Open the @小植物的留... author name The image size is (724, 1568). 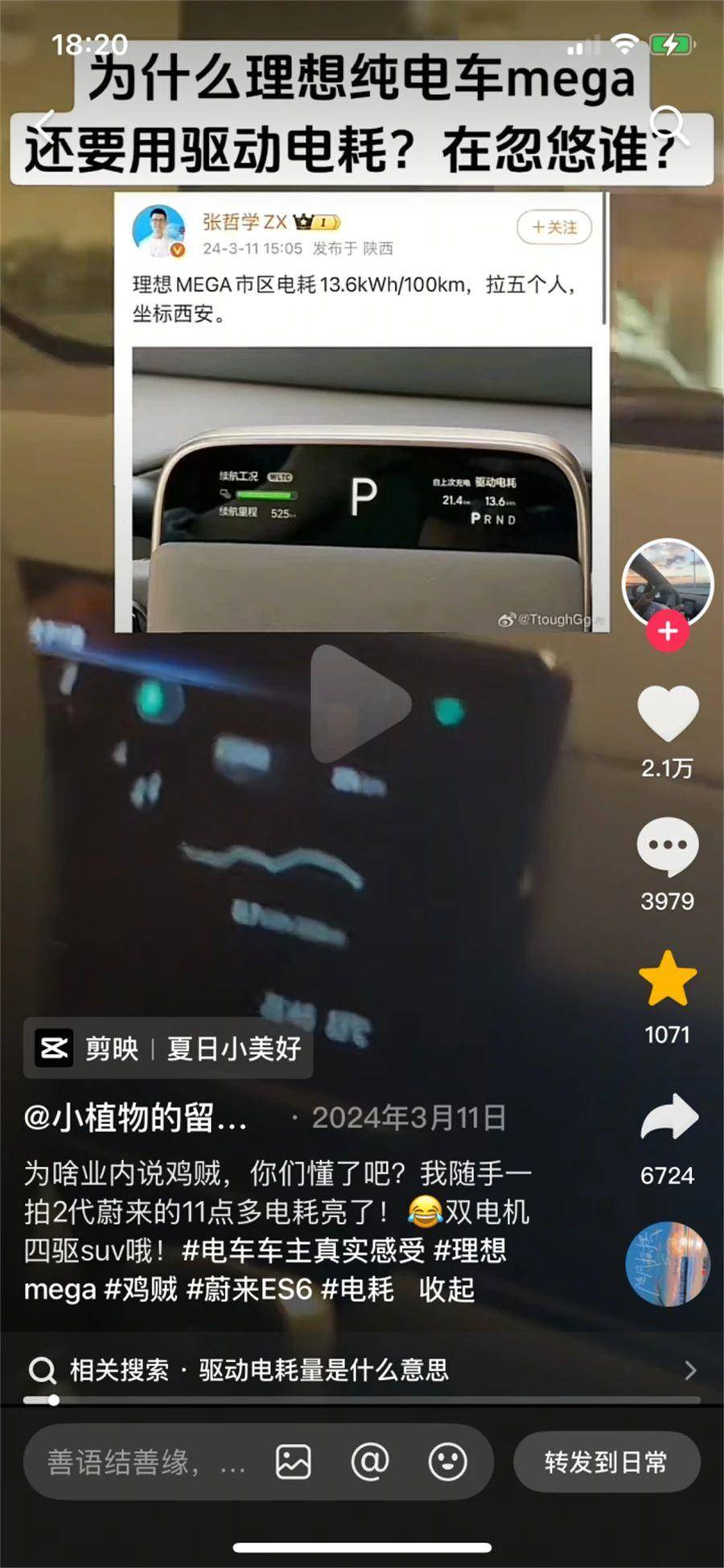pyautogui.click(x=135, y=1118)
